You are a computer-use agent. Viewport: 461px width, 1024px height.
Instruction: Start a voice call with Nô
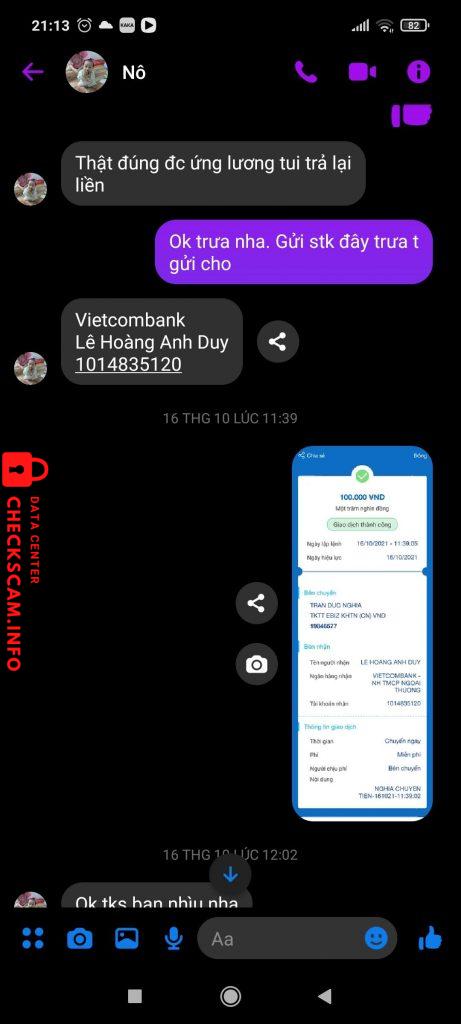306,72
